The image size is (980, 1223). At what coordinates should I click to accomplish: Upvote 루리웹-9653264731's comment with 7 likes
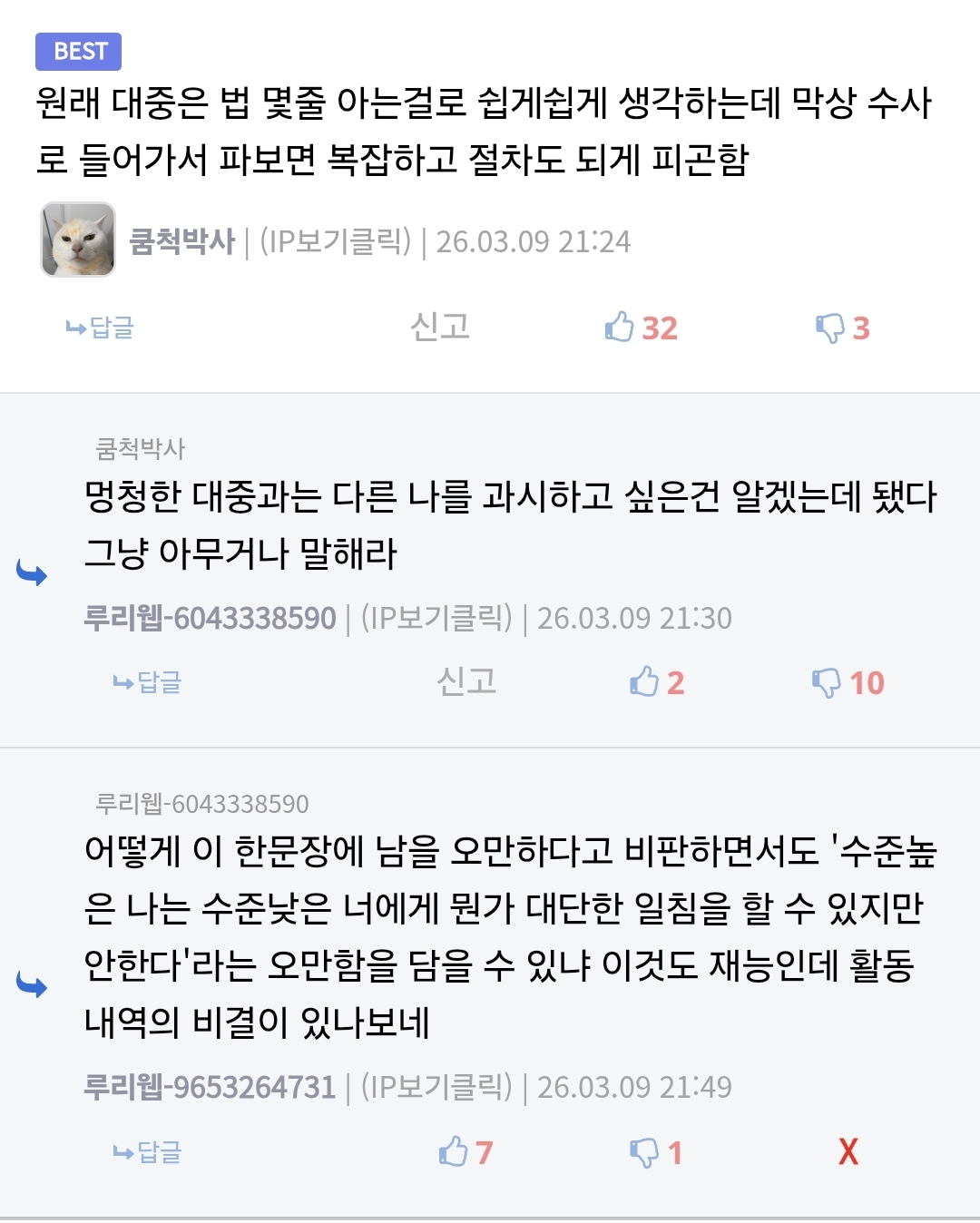coord(465,1152)
